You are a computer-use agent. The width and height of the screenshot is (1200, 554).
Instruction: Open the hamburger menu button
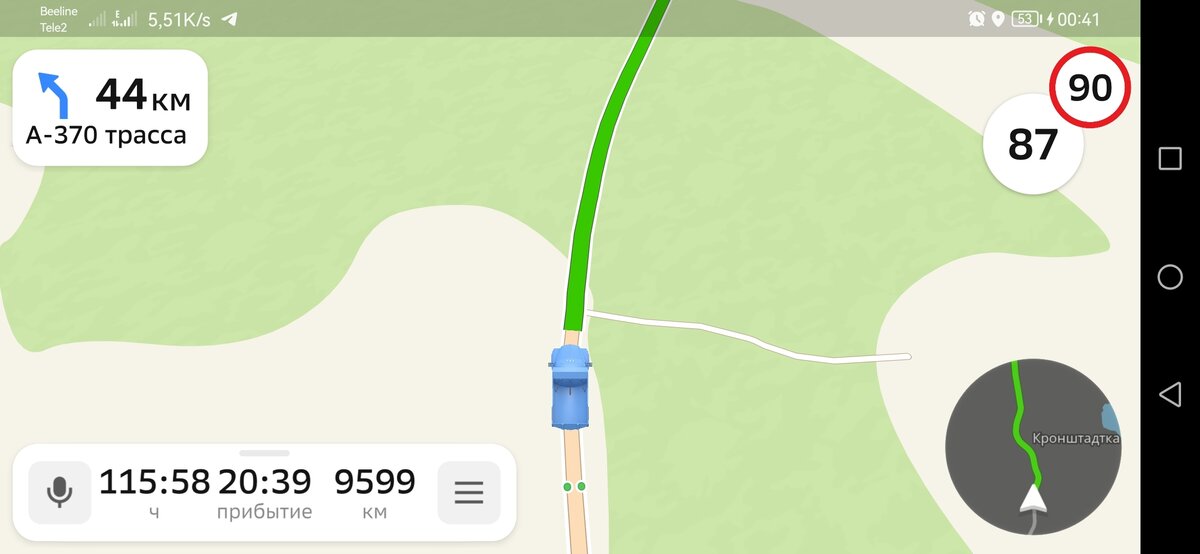coord(469,492)
